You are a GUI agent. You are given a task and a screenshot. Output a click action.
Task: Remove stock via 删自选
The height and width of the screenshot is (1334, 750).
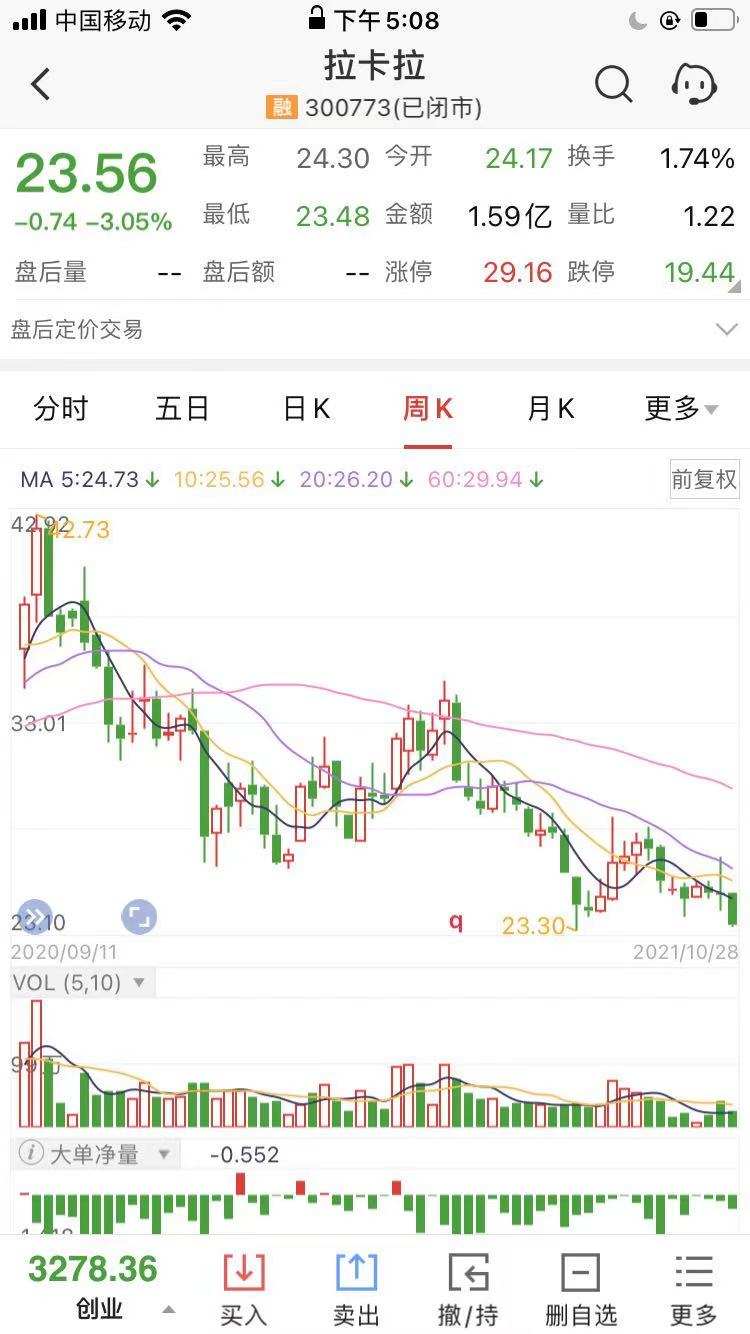click(x=581, y=1289)
